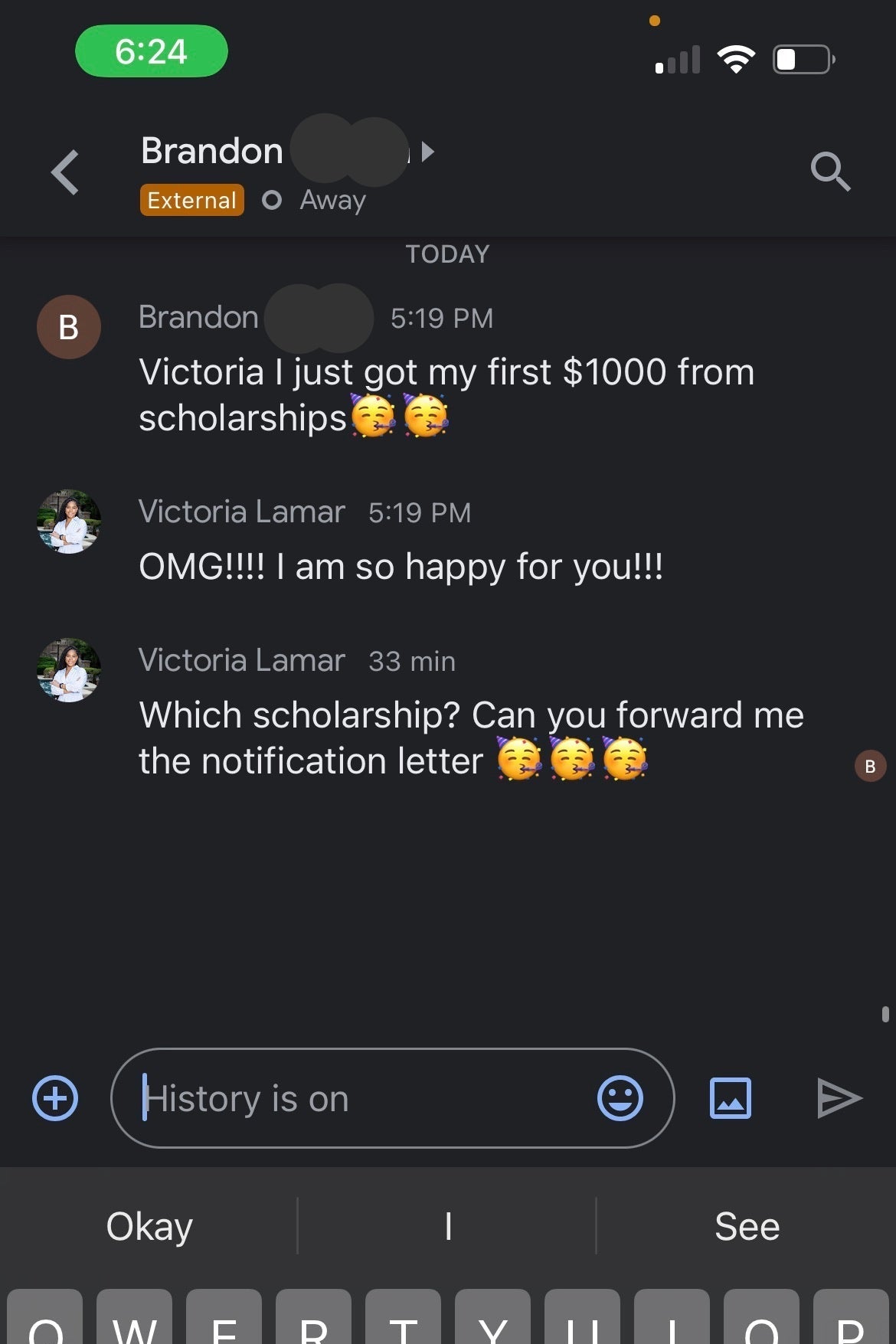Attach an image from gallery
Screen dimensions: 896x1344
click(731, 1098)
